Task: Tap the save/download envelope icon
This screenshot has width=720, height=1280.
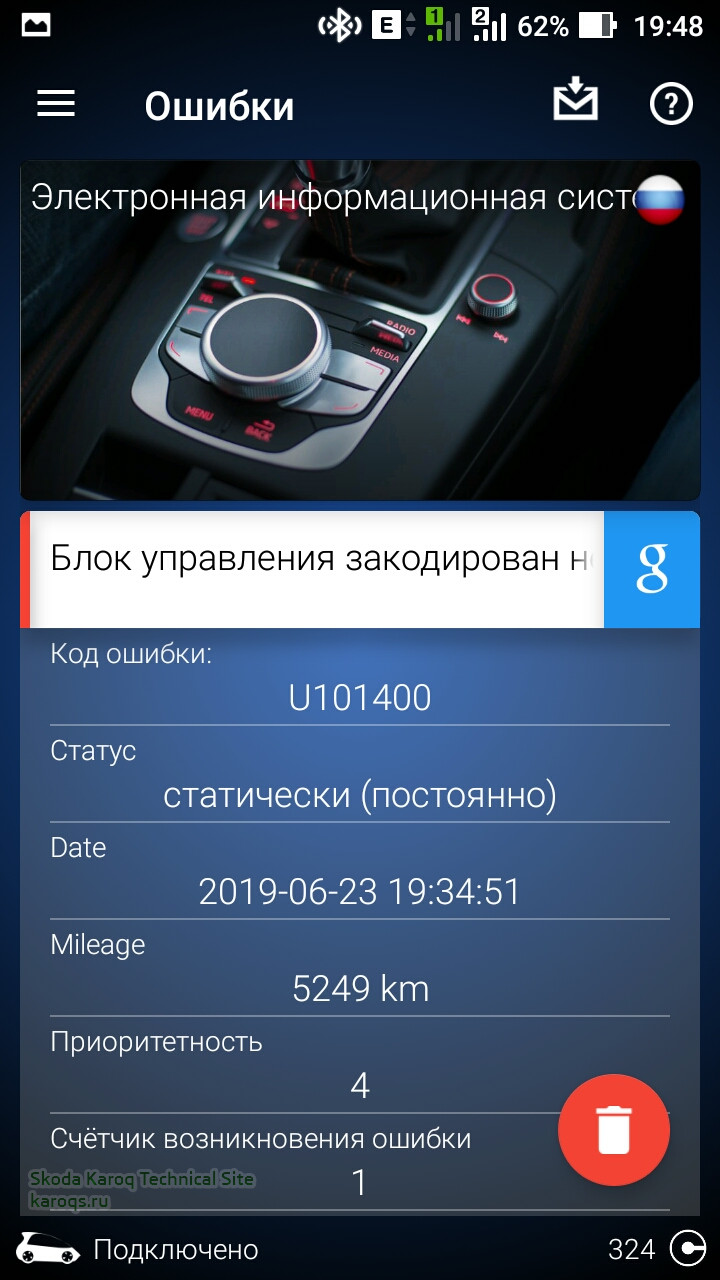Action: [576, 102]
